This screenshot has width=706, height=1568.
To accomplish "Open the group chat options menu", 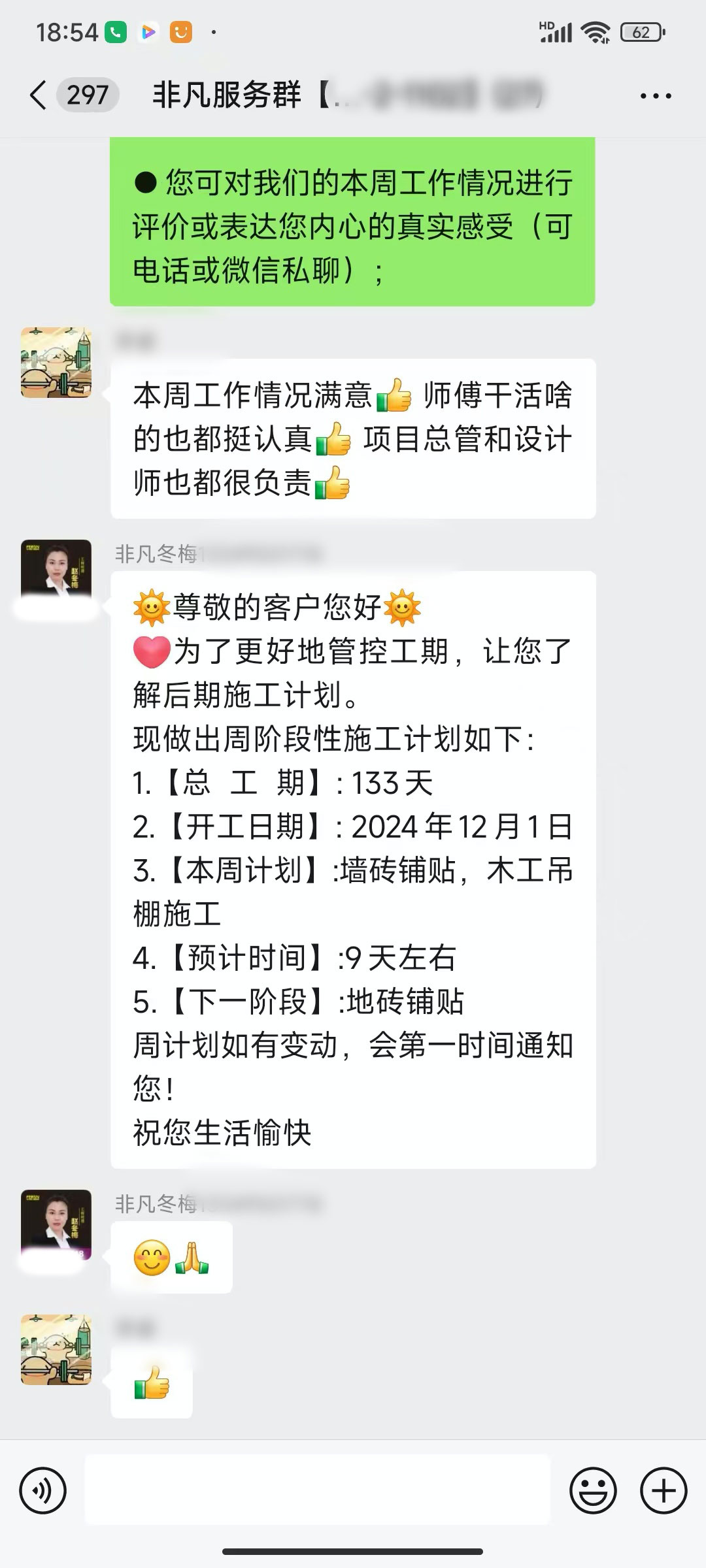I will 655,96.
